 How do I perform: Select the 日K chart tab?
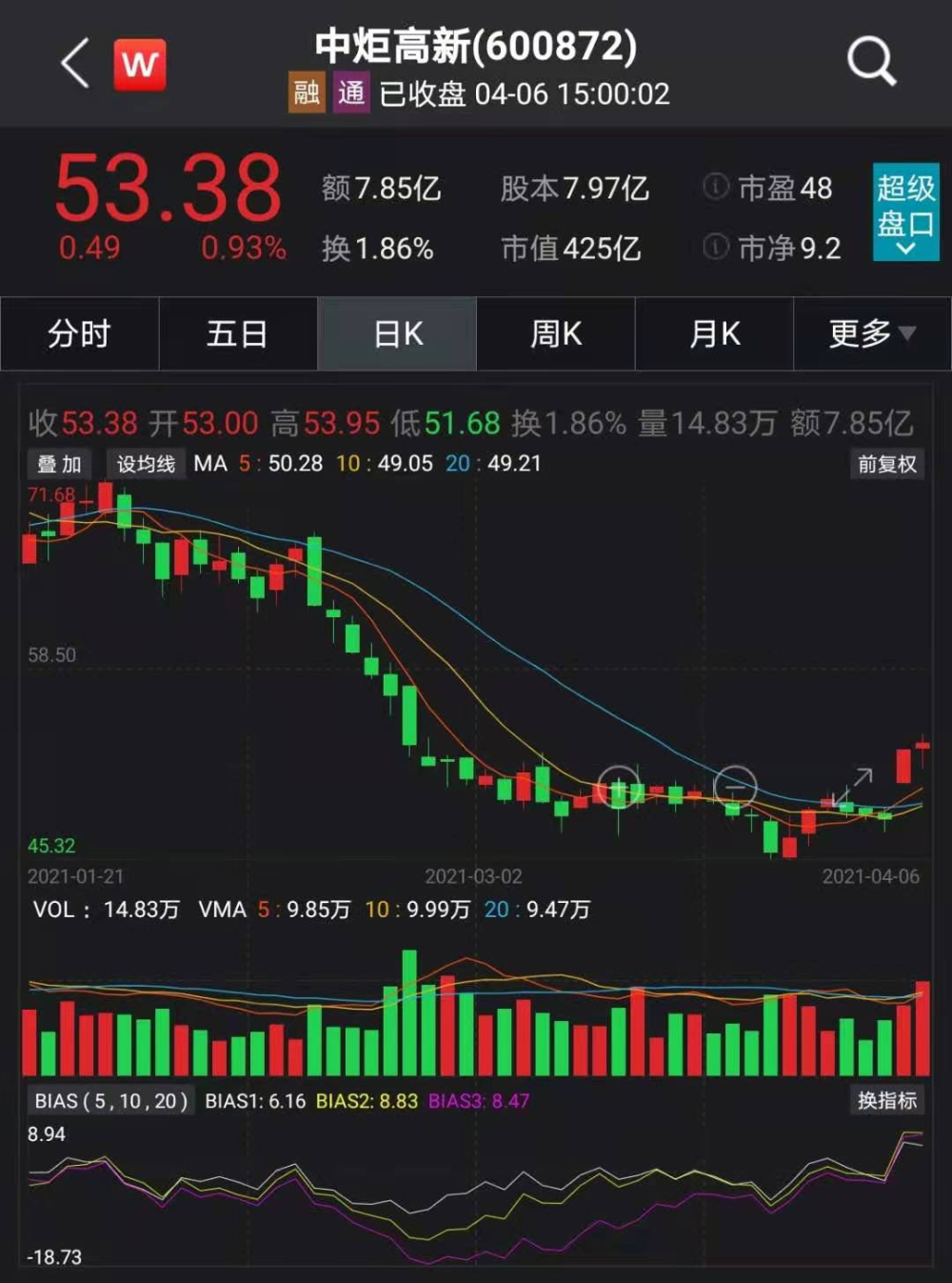pos(397,333)
